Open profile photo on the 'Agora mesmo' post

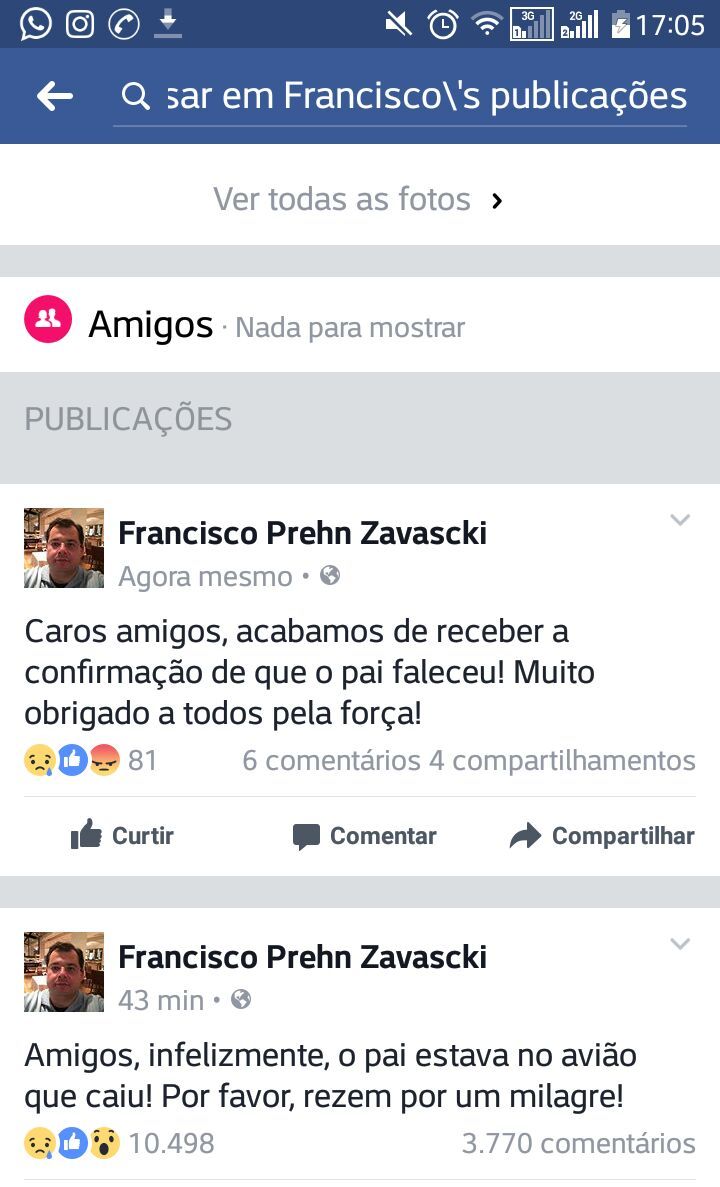64,548
